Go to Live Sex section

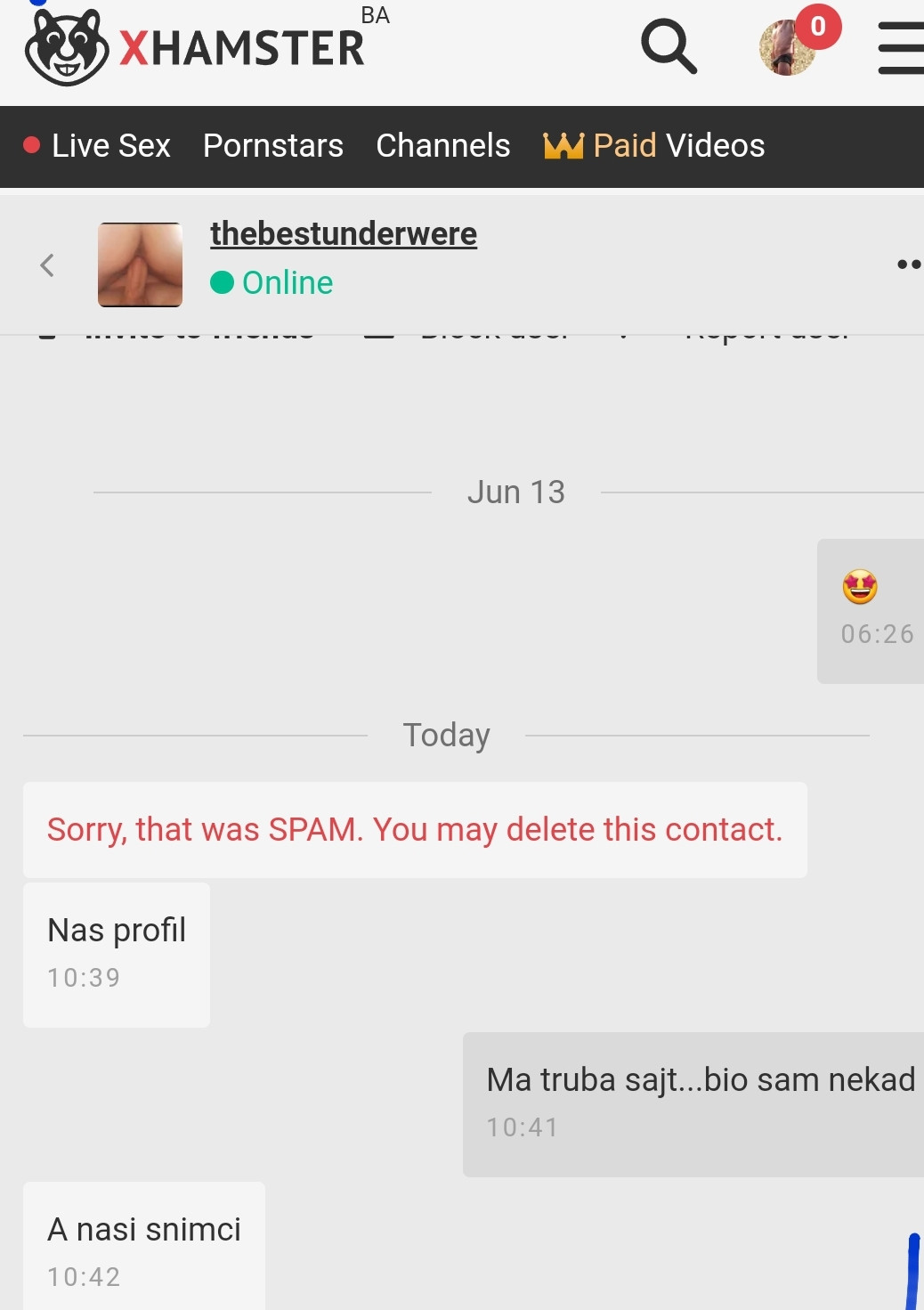[x=97, y=146]
